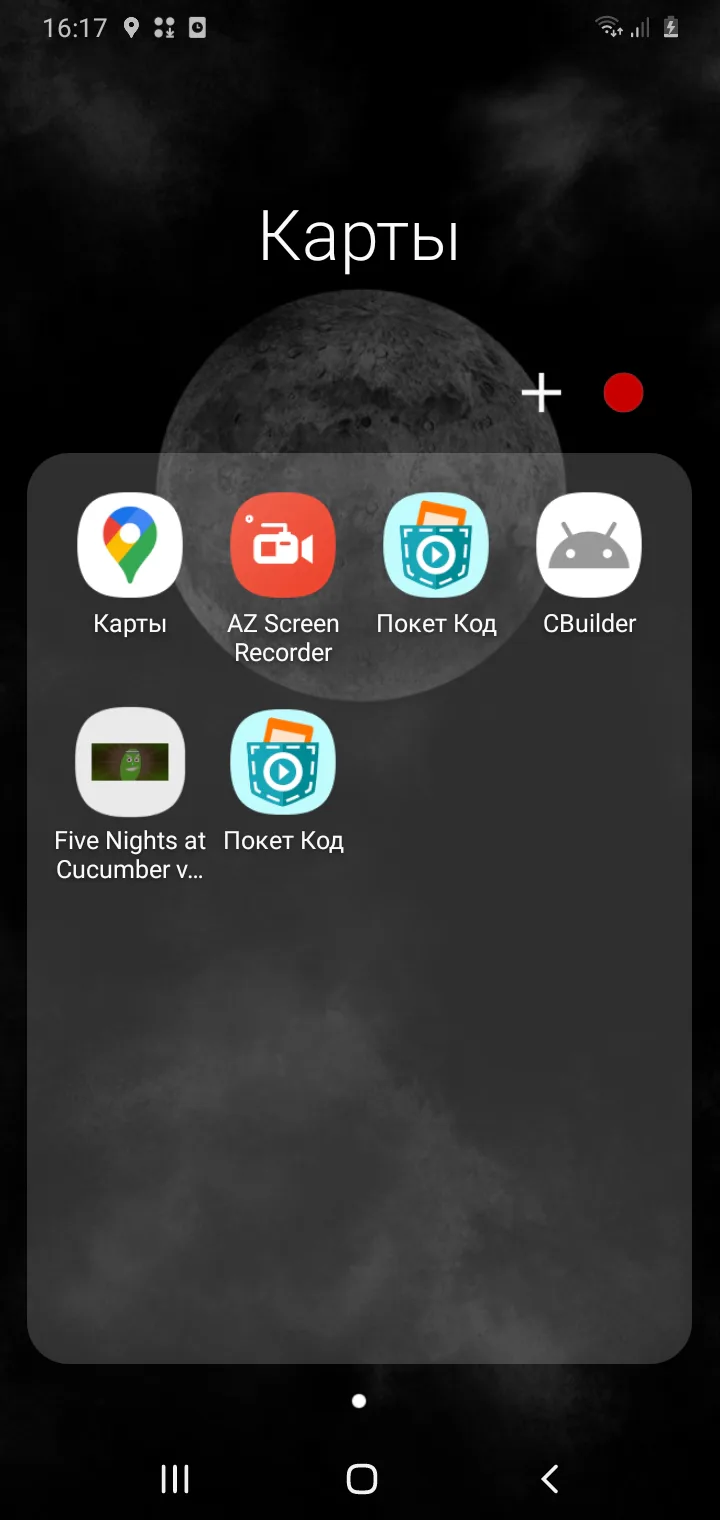The height and width of the screenshot is (1520, 720).
Task: Show recent apps
Action: (x=175, y=1479)
